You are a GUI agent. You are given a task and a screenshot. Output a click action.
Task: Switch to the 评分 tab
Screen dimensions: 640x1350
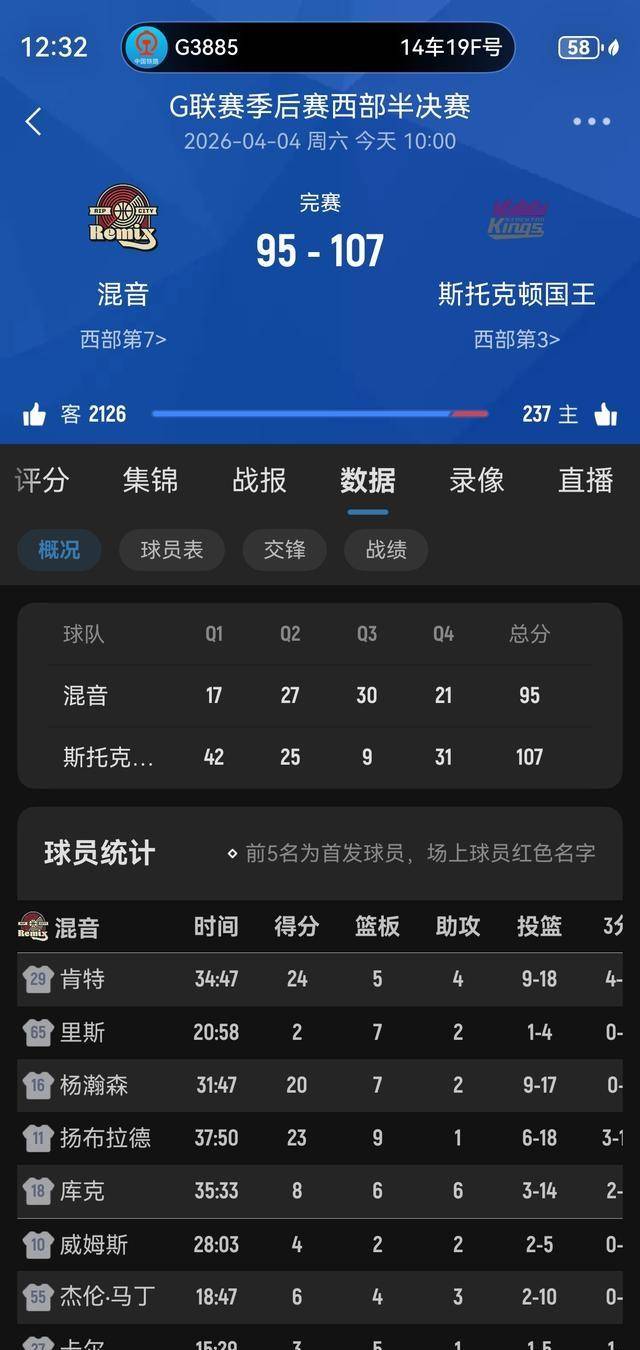[x=42, y=481]
